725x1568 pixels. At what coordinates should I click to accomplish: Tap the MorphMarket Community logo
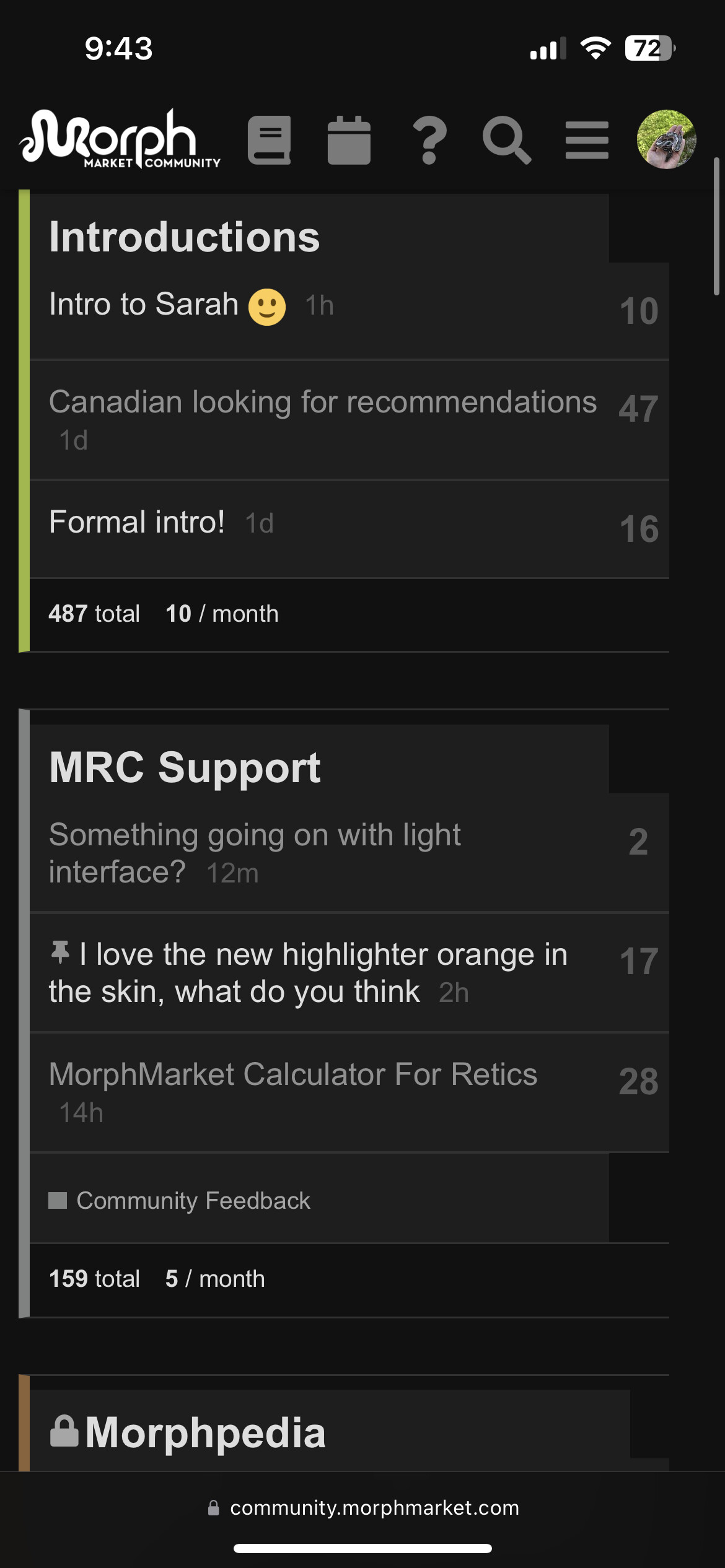point(120,139)
